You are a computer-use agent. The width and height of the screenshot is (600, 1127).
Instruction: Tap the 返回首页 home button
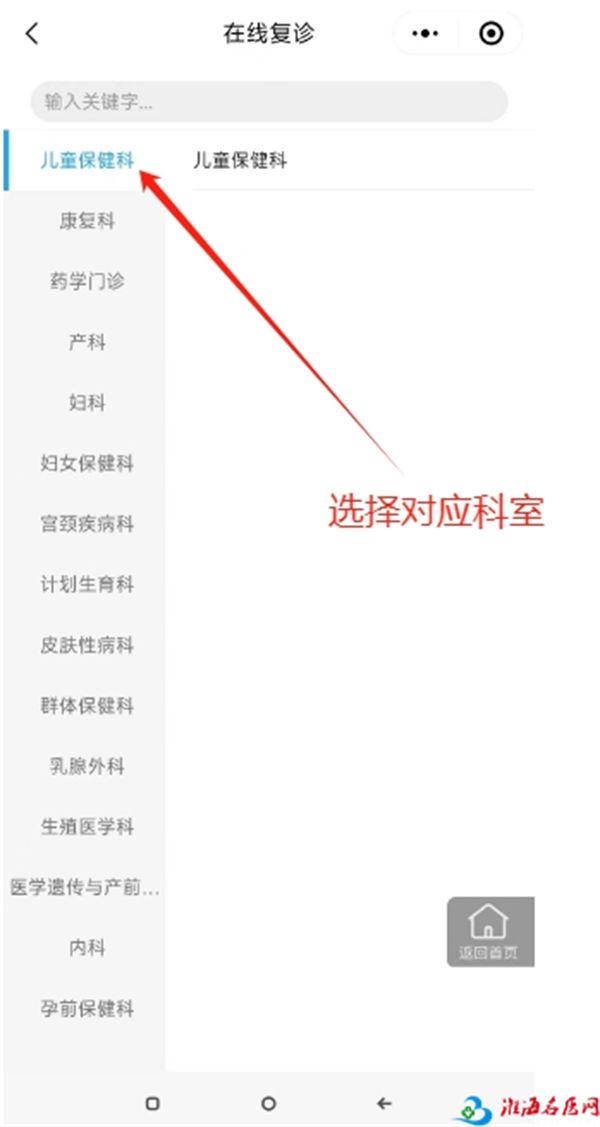(x=490, y=932)
